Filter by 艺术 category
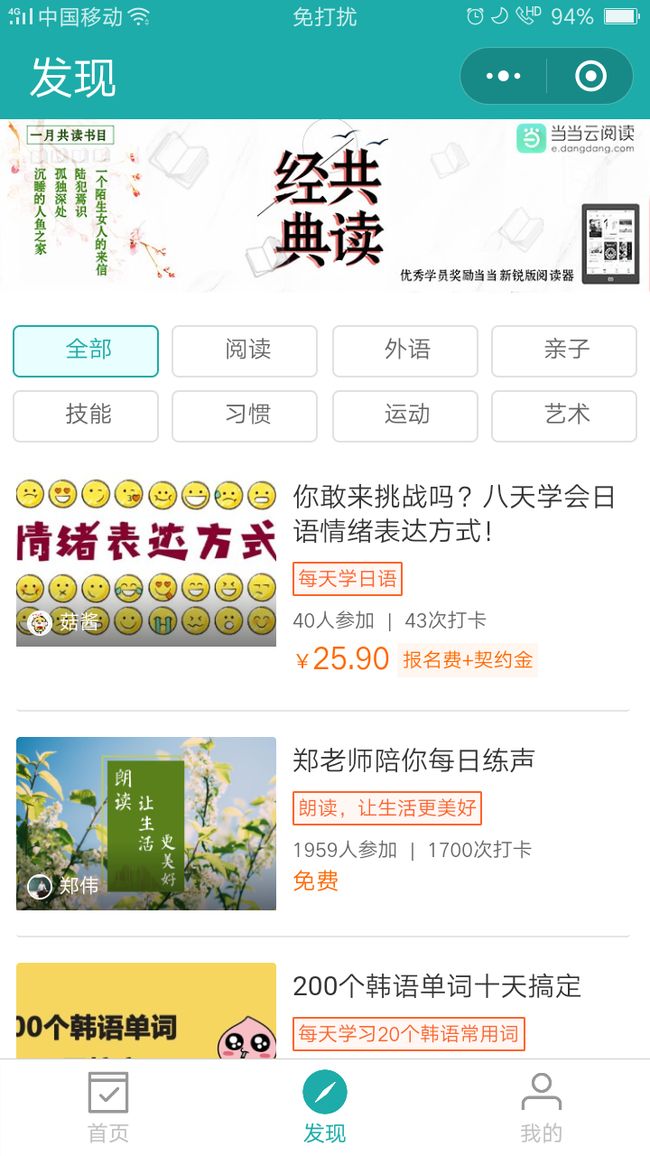The width and height of the screenshot is (650, 1156). tap(565, 416)
